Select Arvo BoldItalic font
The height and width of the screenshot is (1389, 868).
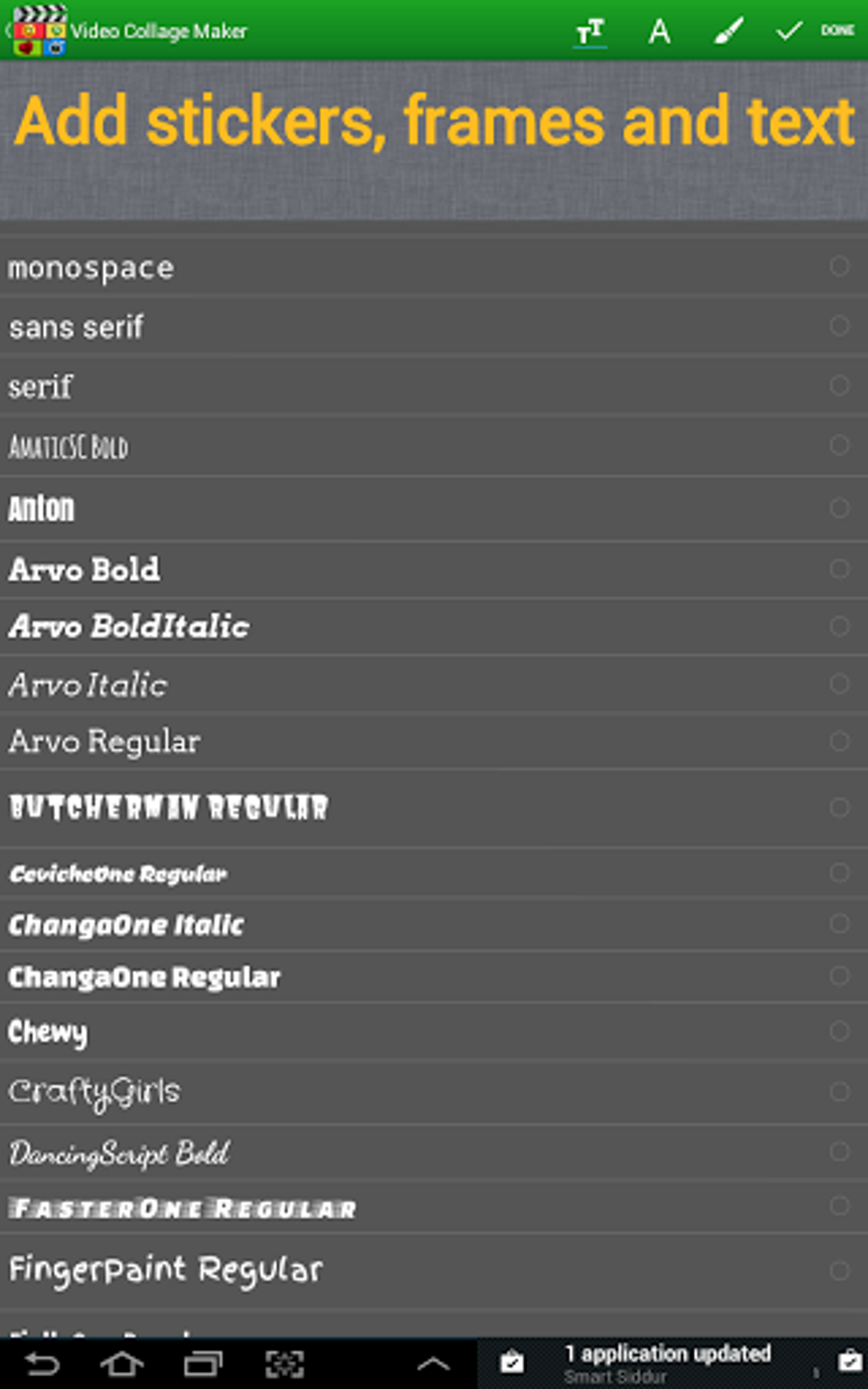pyautogui.click(x=434, y=626)
